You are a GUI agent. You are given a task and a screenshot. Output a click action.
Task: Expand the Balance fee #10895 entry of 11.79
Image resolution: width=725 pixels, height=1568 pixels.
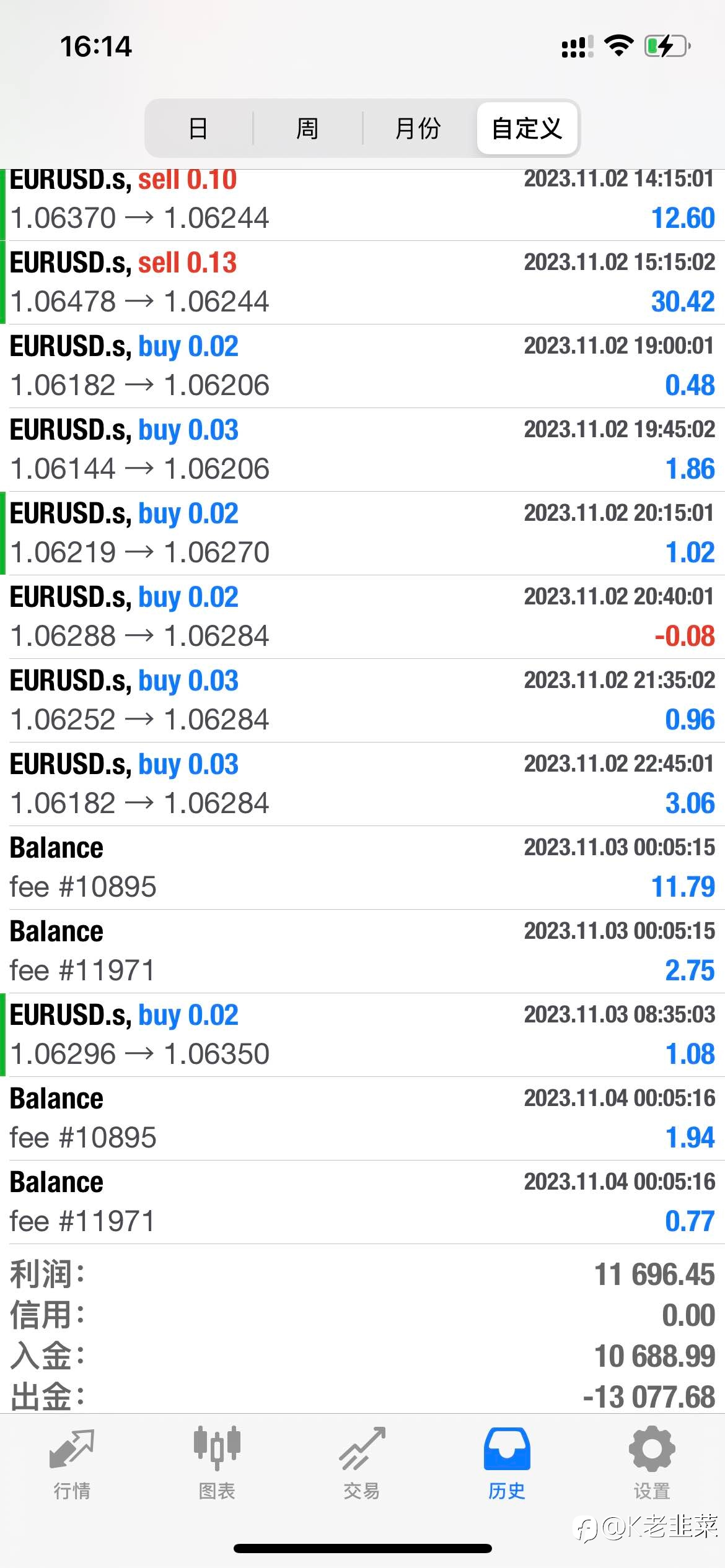(362, 868)
